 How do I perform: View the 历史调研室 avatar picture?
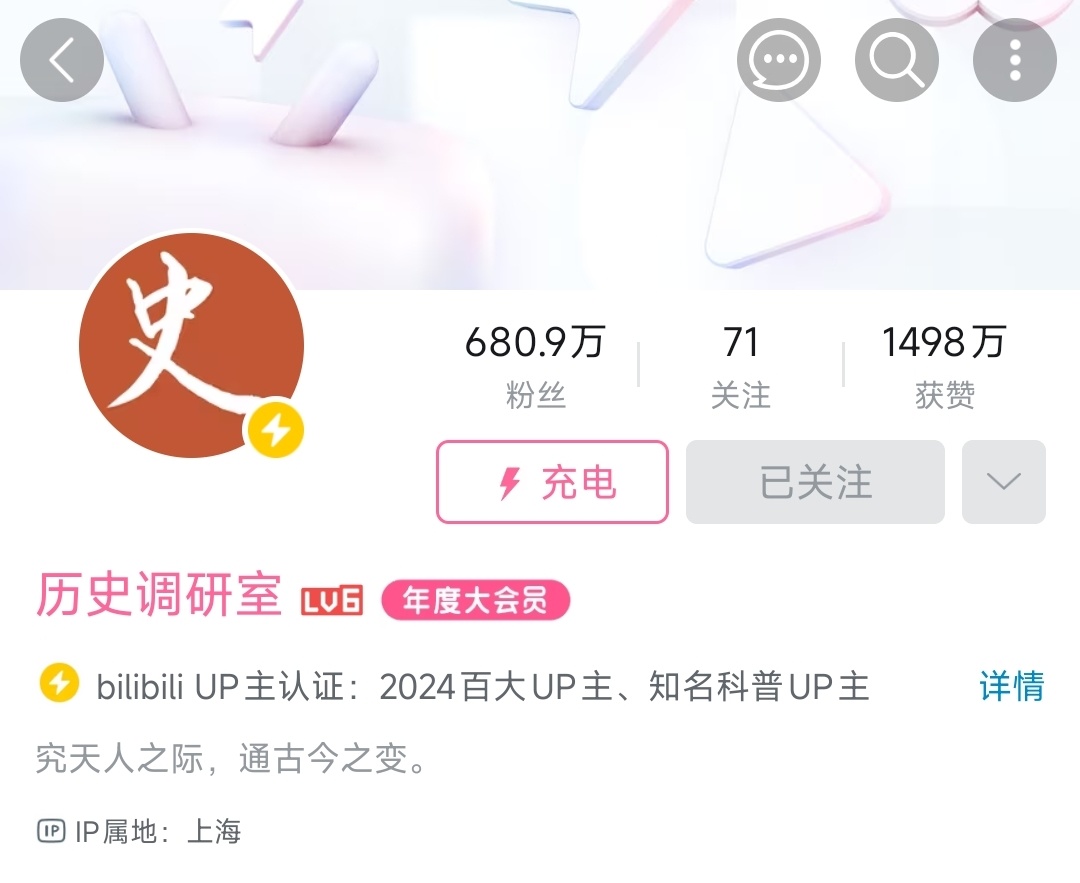[x=191, y=345]
